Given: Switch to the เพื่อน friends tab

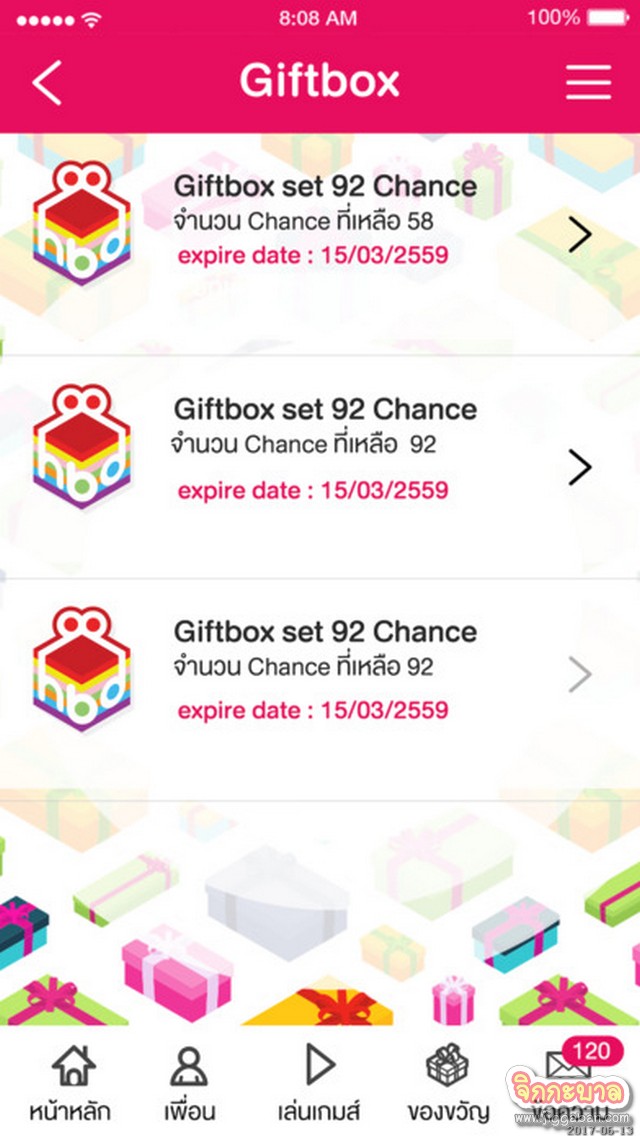Looking at the screenshot, I should (189, 1082).
